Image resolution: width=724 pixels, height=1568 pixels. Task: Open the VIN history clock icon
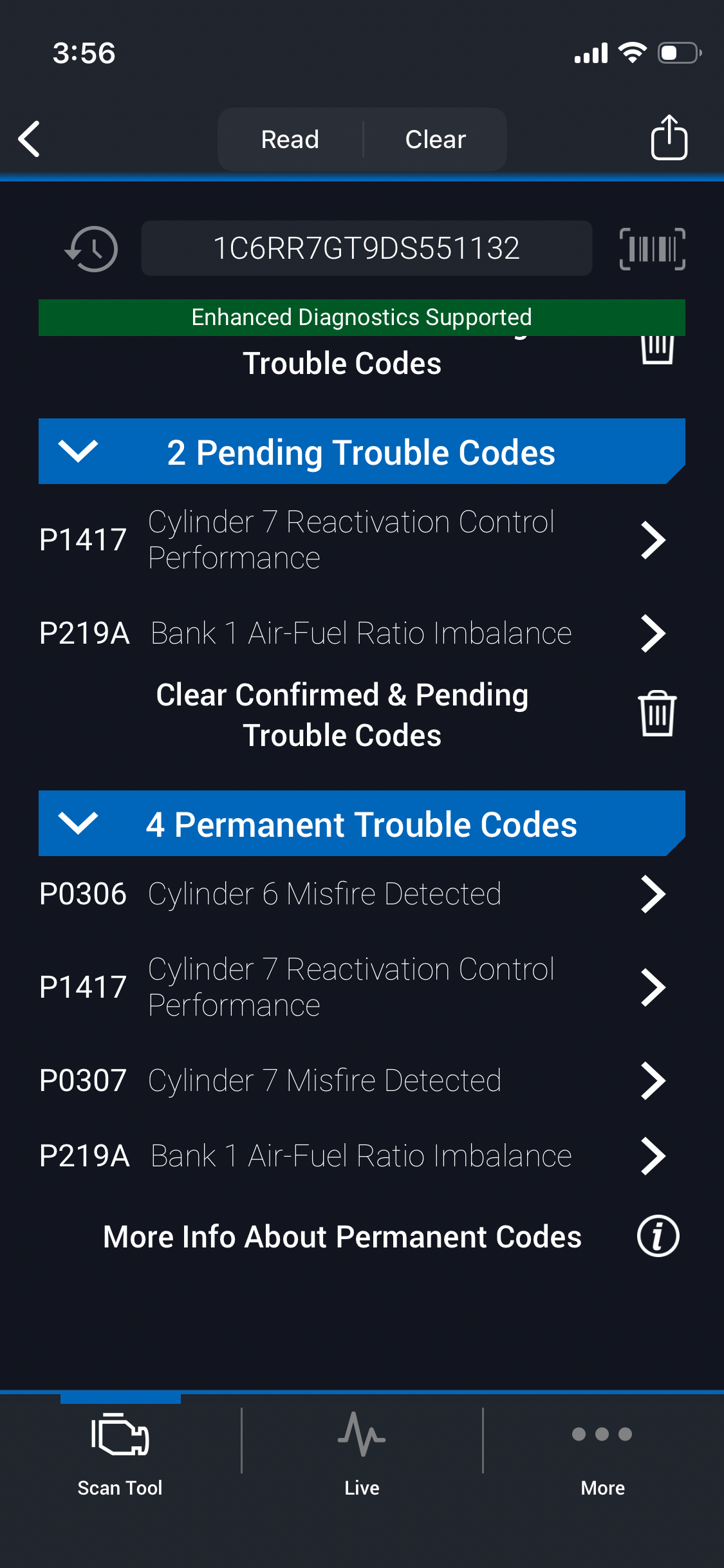[x=92, y=248]
